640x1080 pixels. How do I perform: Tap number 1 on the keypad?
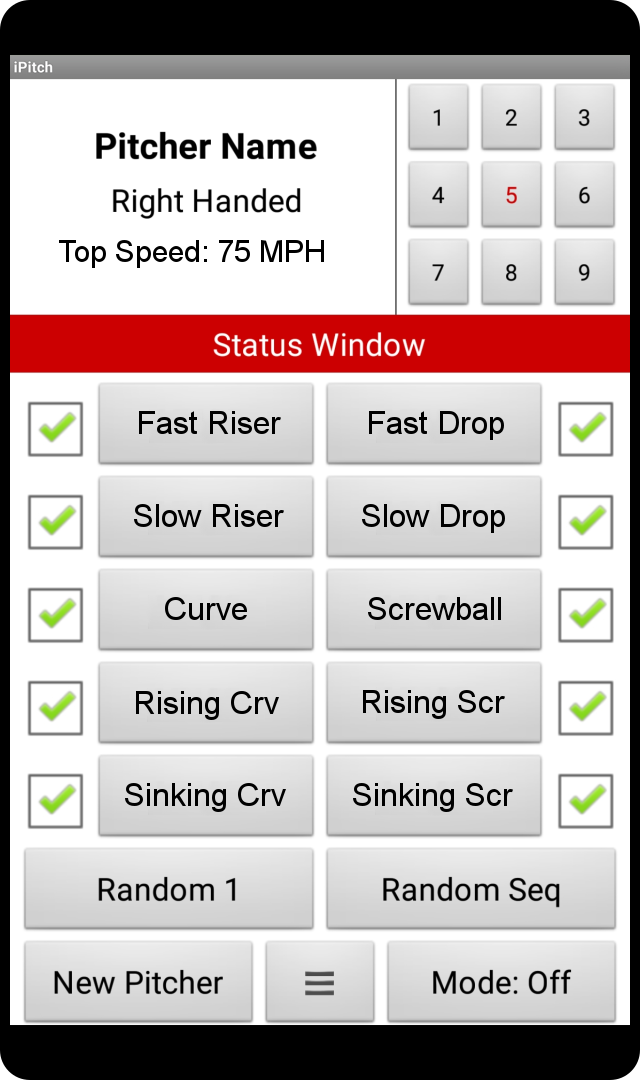(438, 118)
